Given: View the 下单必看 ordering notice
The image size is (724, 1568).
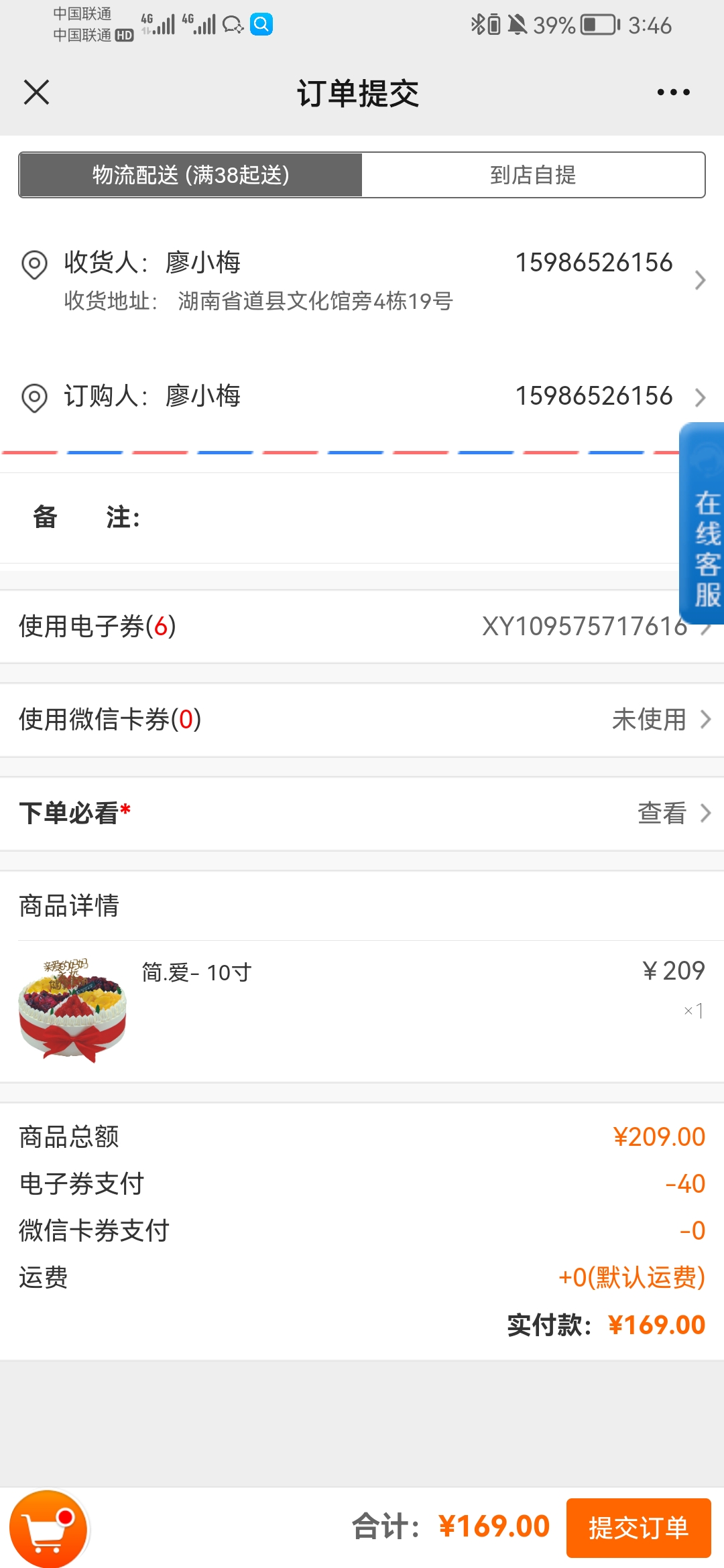Looking at the screenshot, I should click(362, 813).
